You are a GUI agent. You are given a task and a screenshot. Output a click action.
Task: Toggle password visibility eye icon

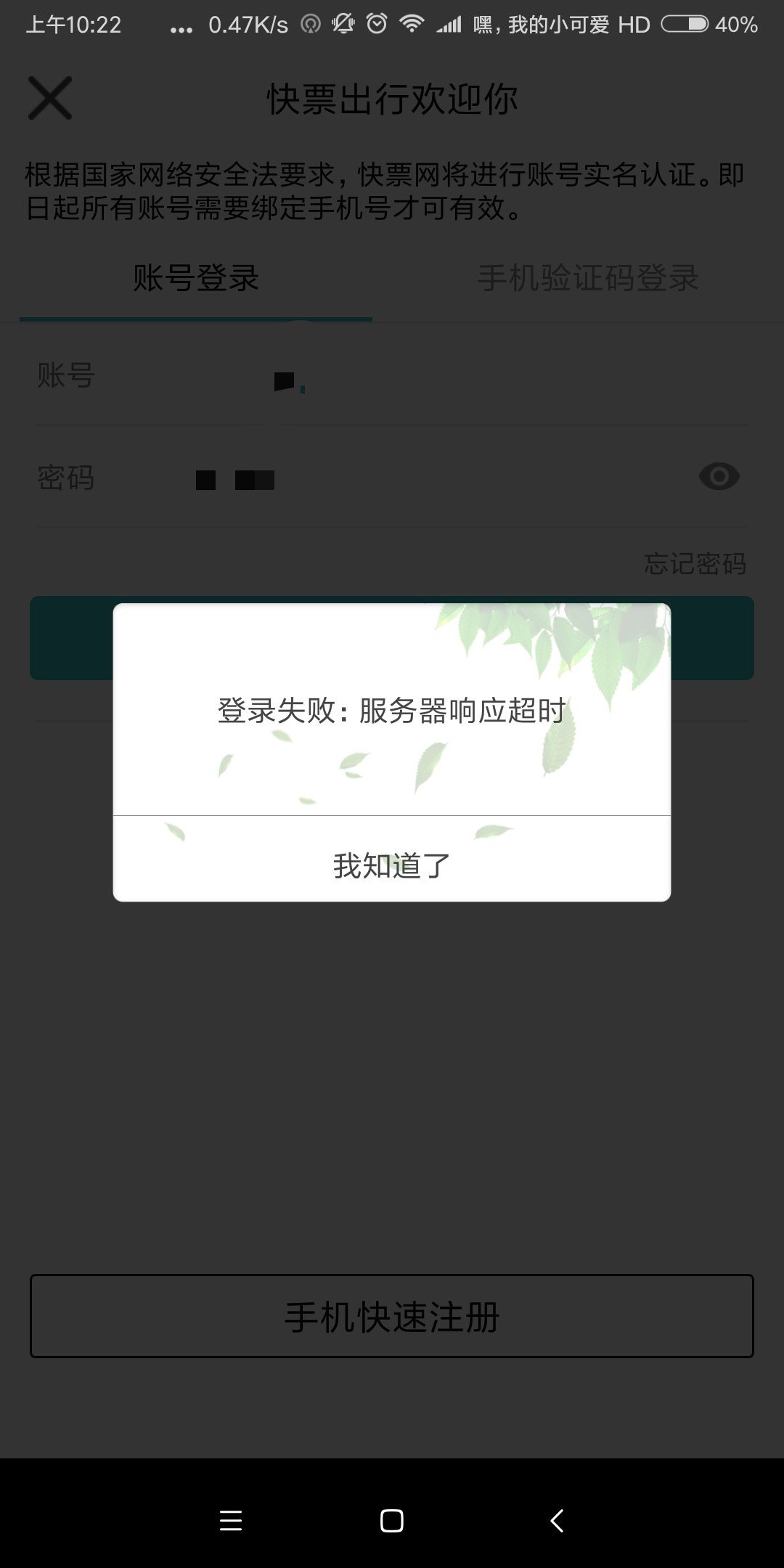tap(719, 477)
